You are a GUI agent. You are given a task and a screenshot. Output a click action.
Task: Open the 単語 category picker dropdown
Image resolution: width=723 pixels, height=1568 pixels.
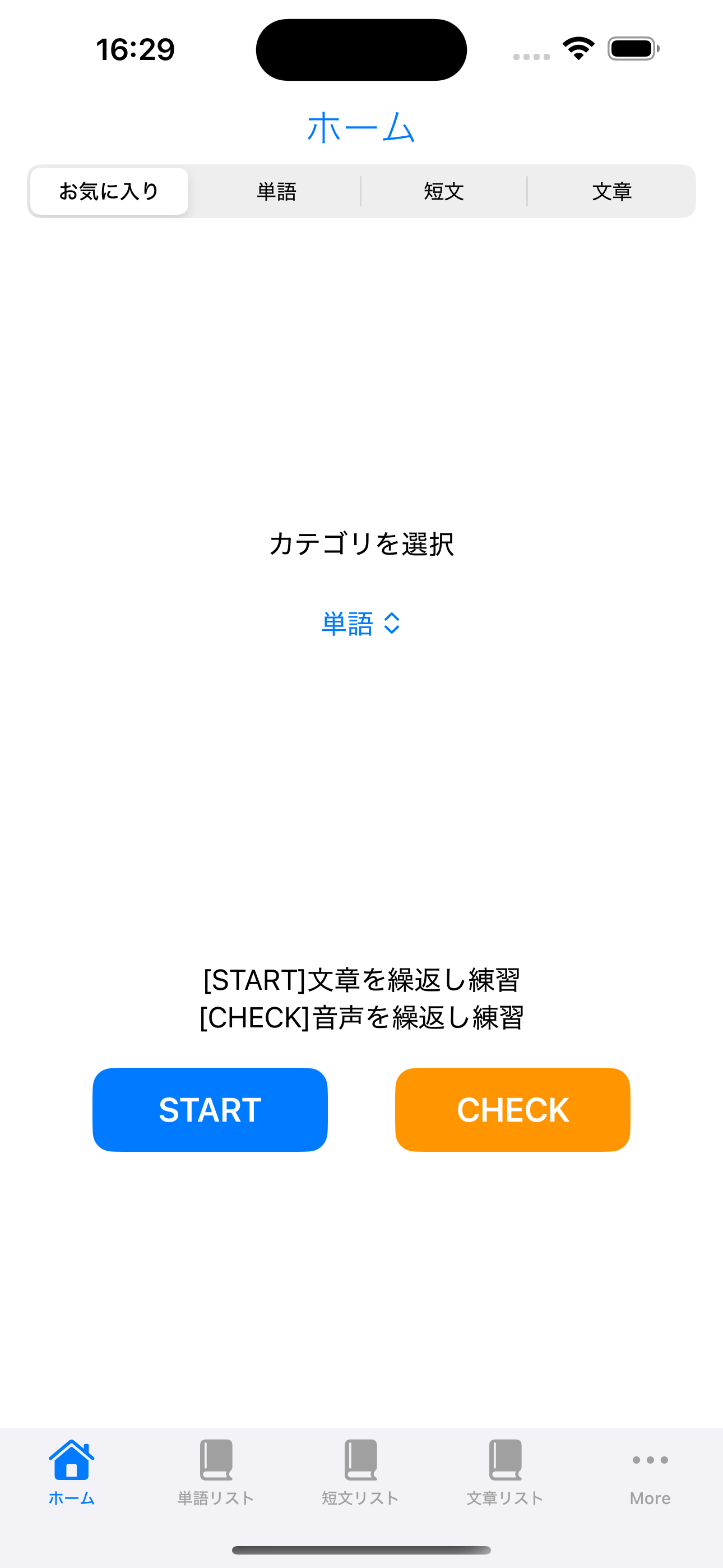pyautogui.click(x=361, y=624)
